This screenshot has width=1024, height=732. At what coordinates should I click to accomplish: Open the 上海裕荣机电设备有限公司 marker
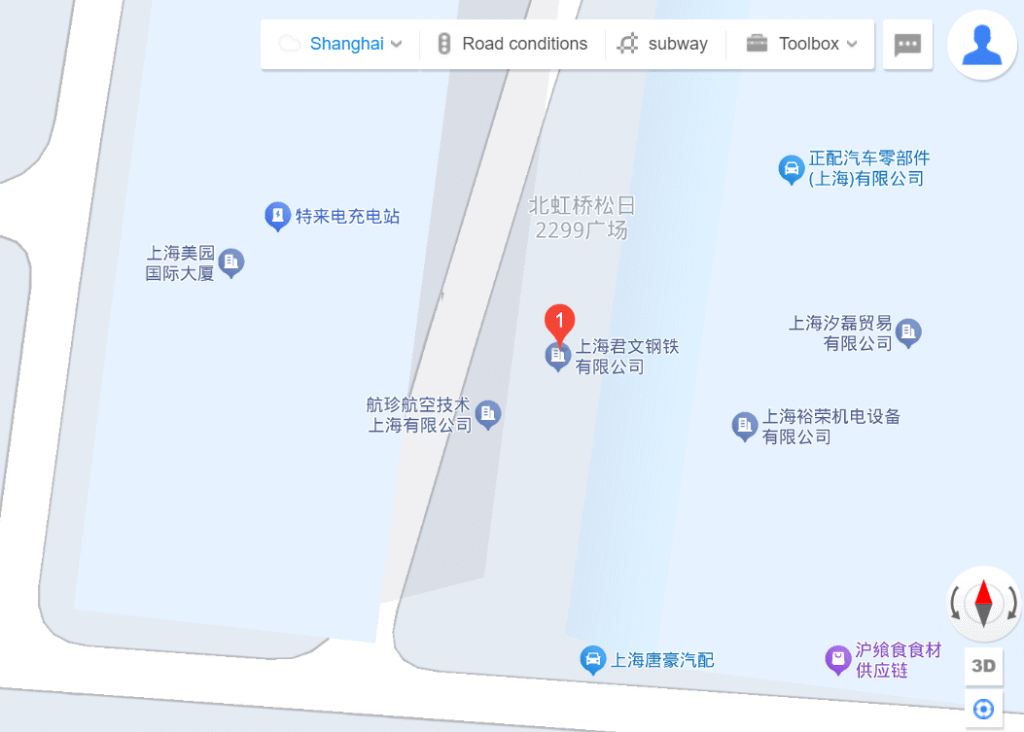click(744, 426)
